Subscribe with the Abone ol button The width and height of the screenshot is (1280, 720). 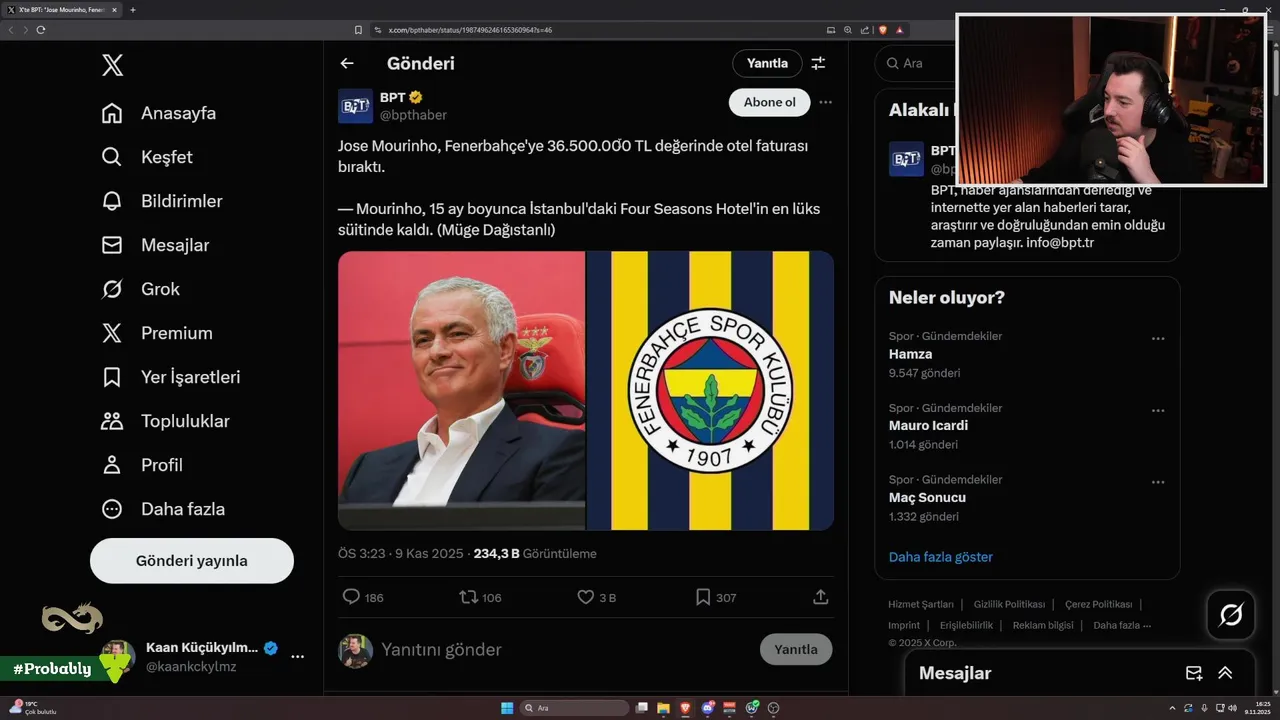(769, 102)
